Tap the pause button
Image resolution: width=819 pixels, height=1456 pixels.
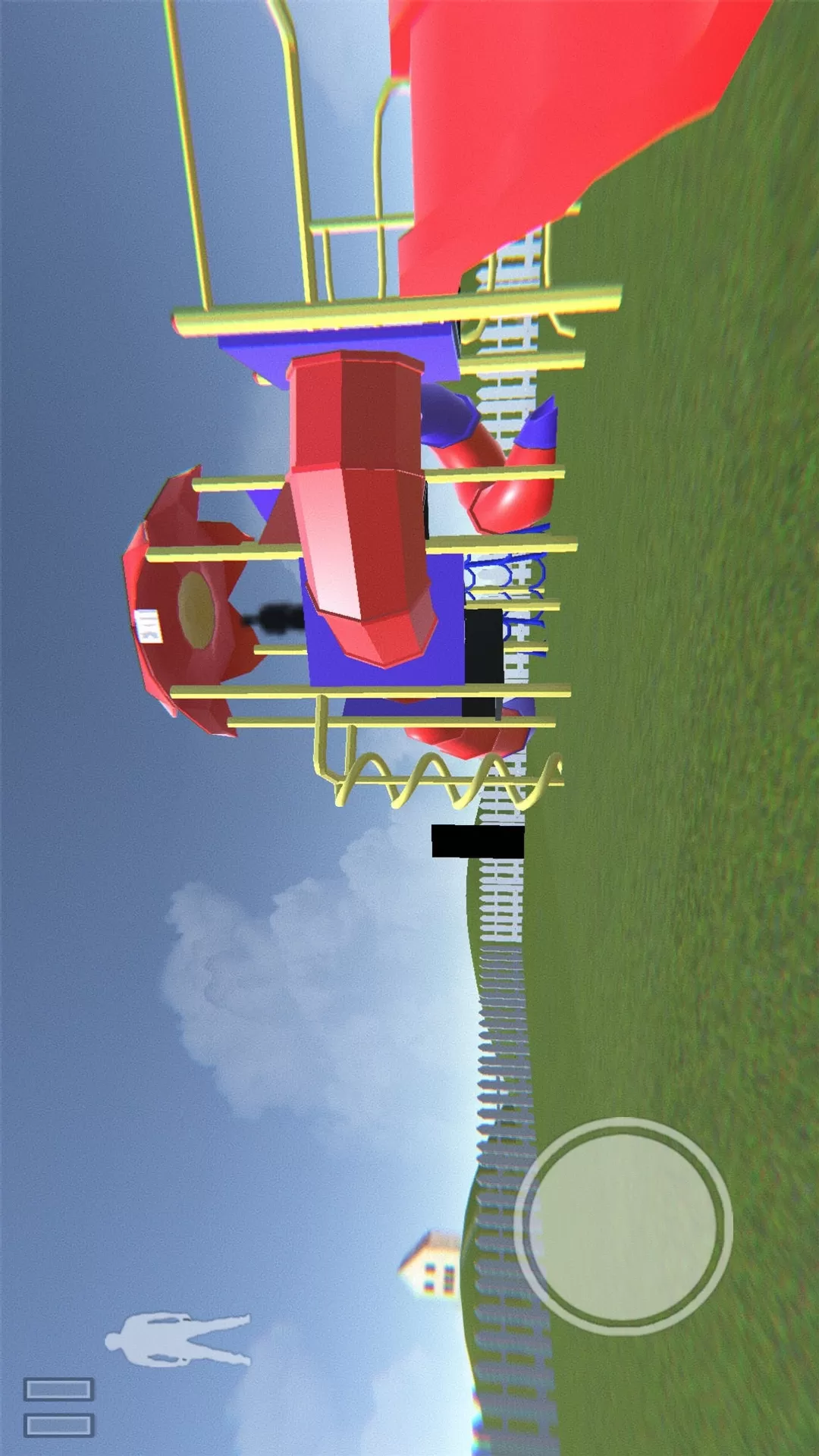point(58,1407)
